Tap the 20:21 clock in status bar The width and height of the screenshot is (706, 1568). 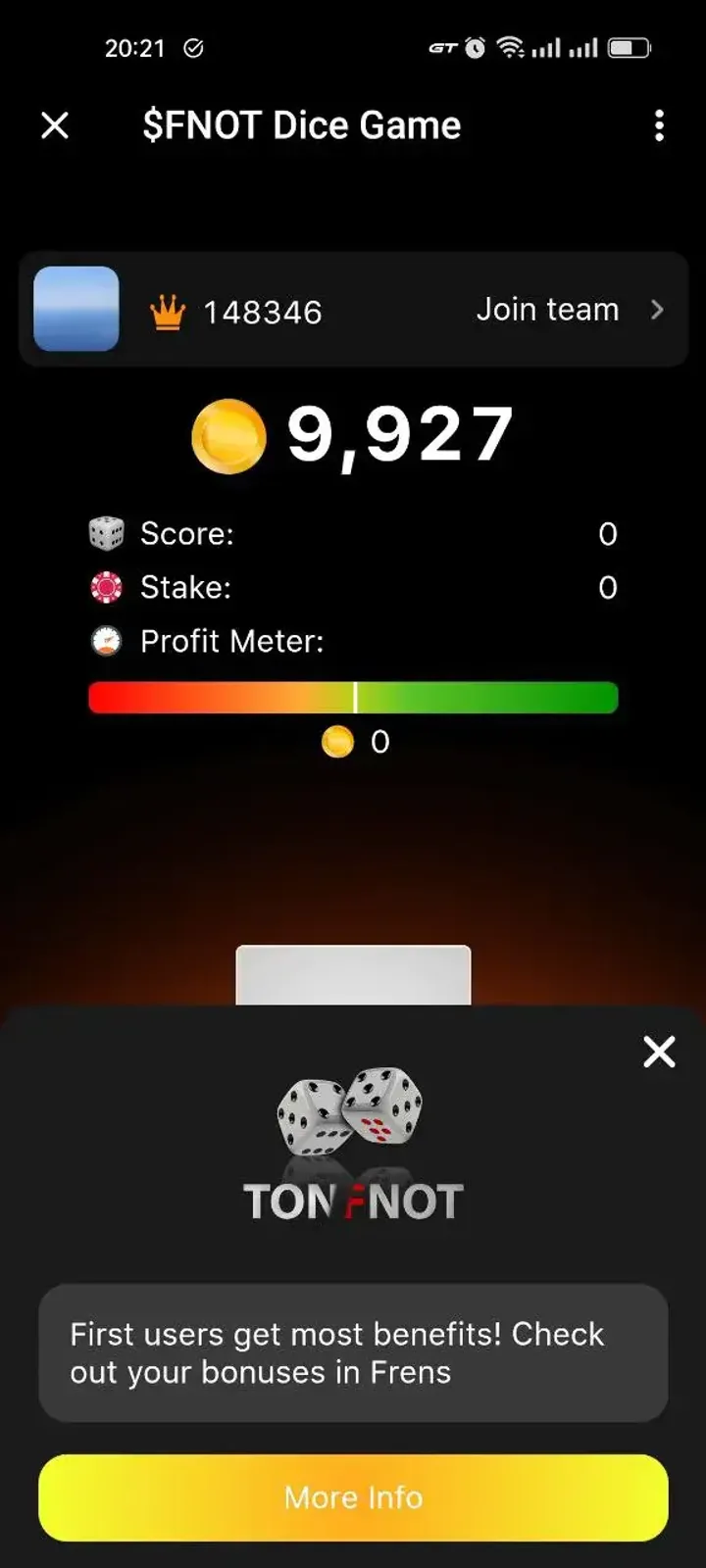pyautogui.click(x=137, y=47)
